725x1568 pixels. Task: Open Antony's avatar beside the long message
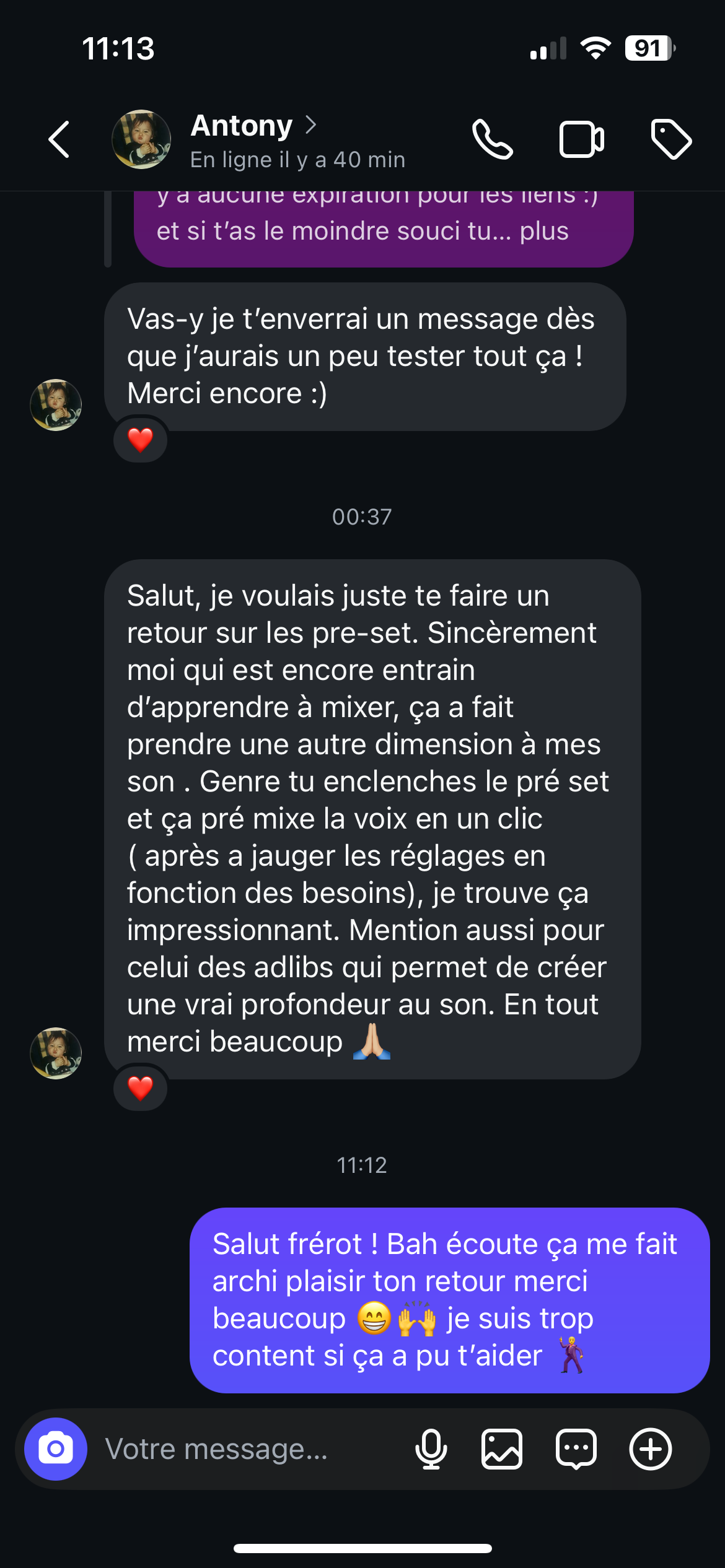56,1053
